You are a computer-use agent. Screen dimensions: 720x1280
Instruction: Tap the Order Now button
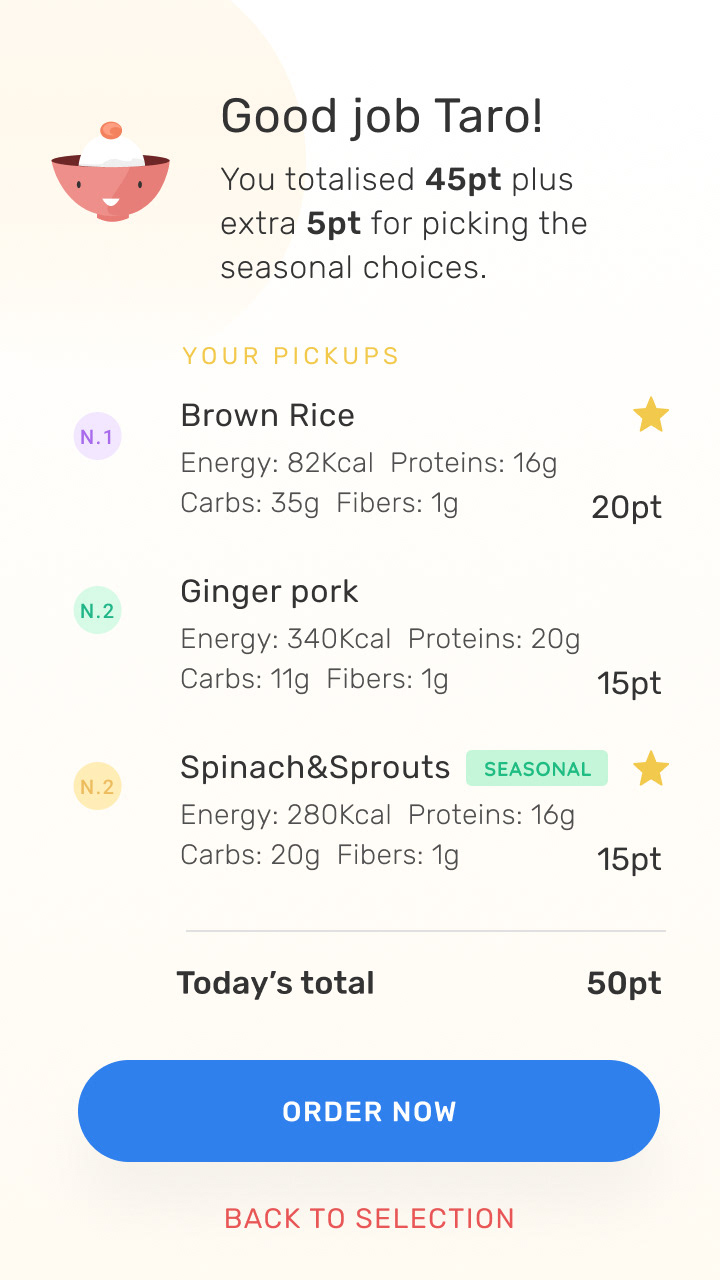point(369,1111)
